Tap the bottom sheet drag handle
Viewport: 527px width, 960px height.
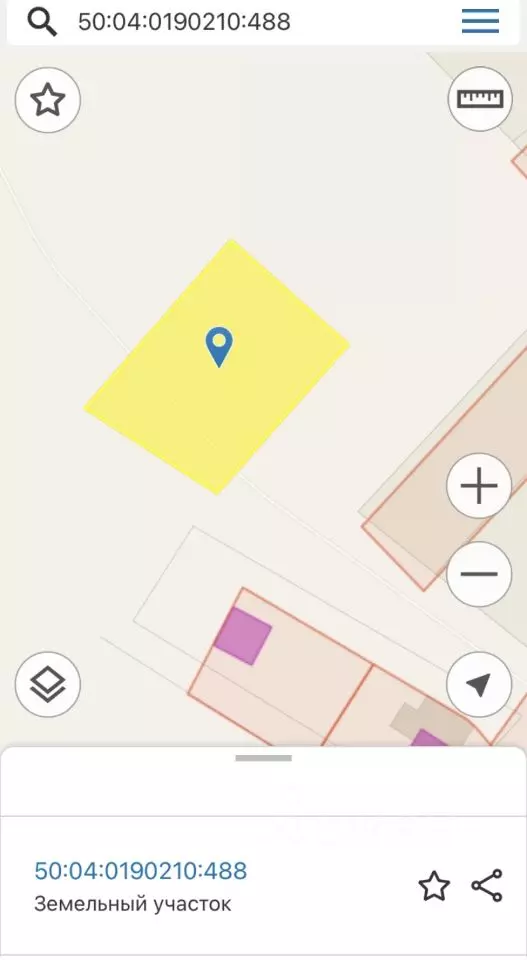(263, 758)
